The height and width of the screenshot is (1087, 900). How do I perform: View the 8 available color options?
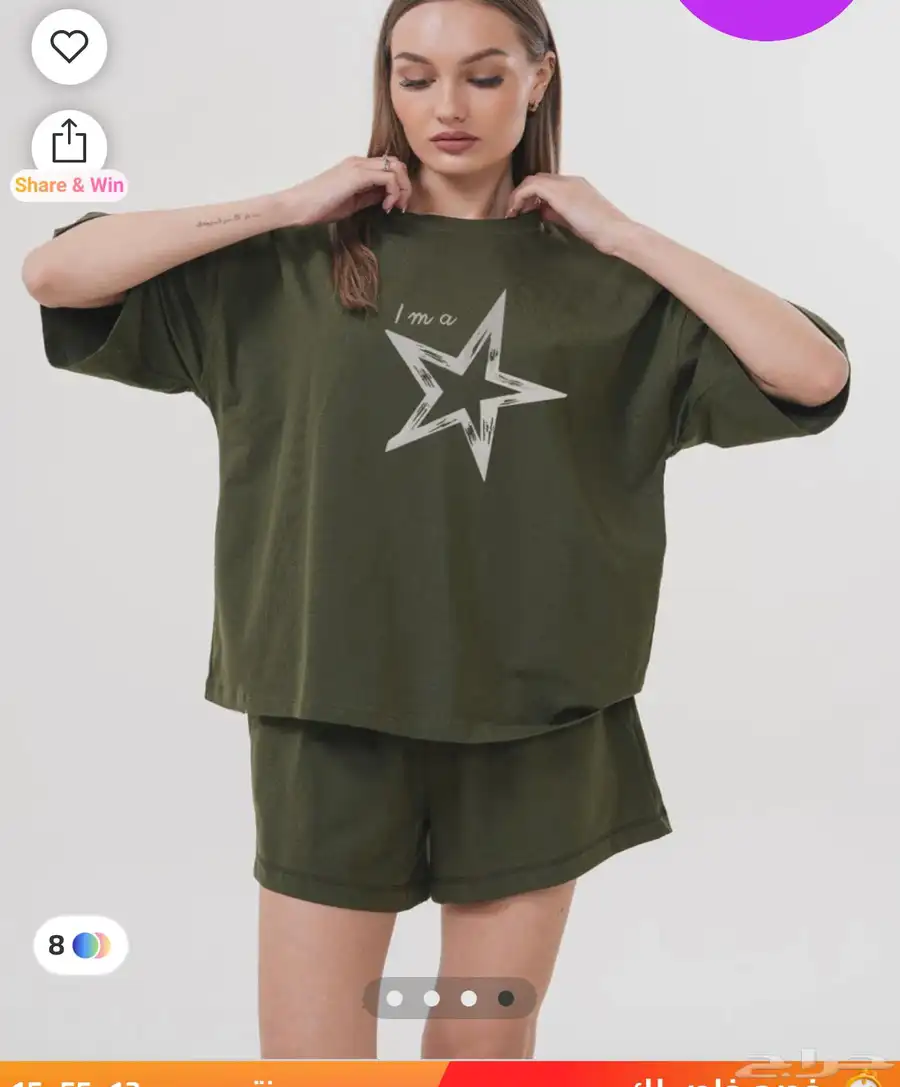click(x=80, y=945)
